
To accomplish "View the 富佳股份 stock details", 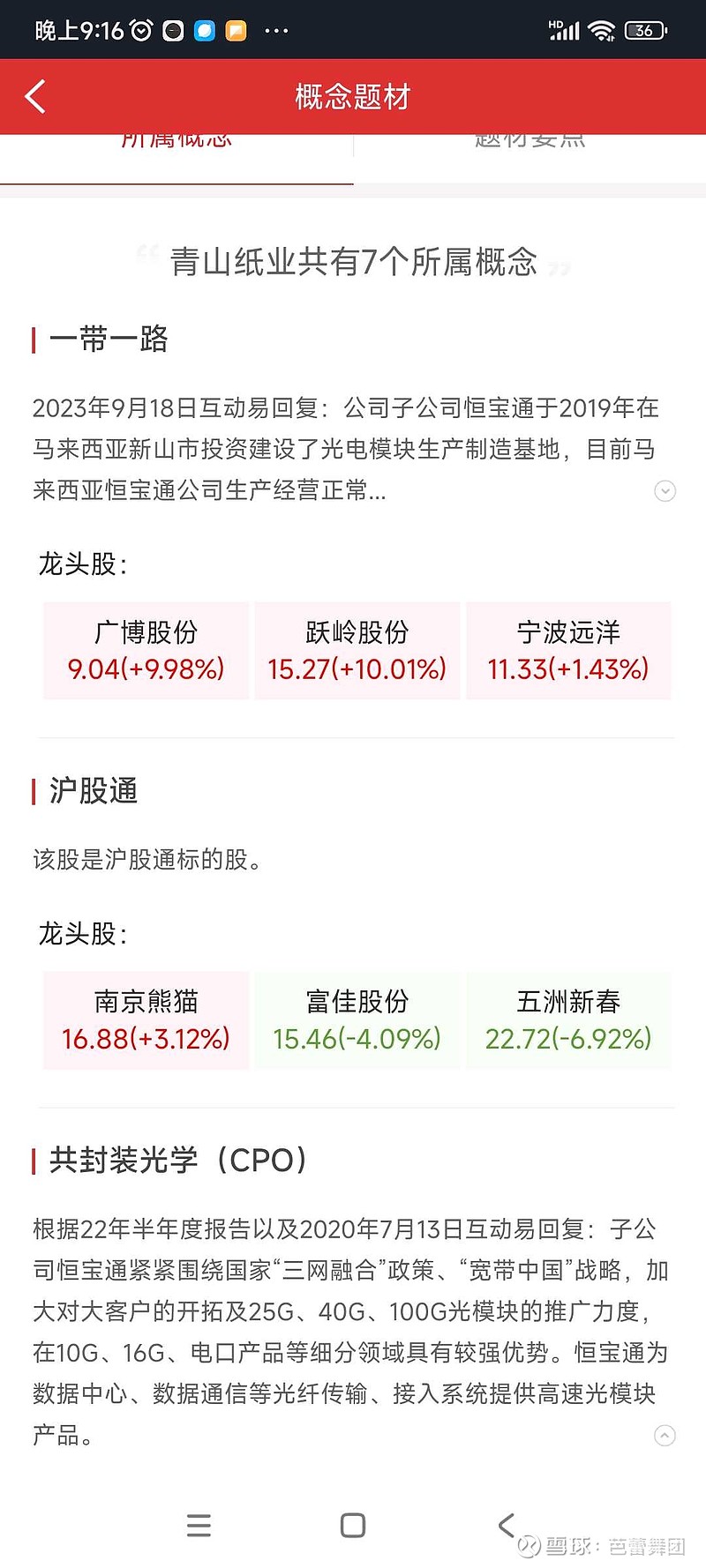I will (x=357, y=1020).
